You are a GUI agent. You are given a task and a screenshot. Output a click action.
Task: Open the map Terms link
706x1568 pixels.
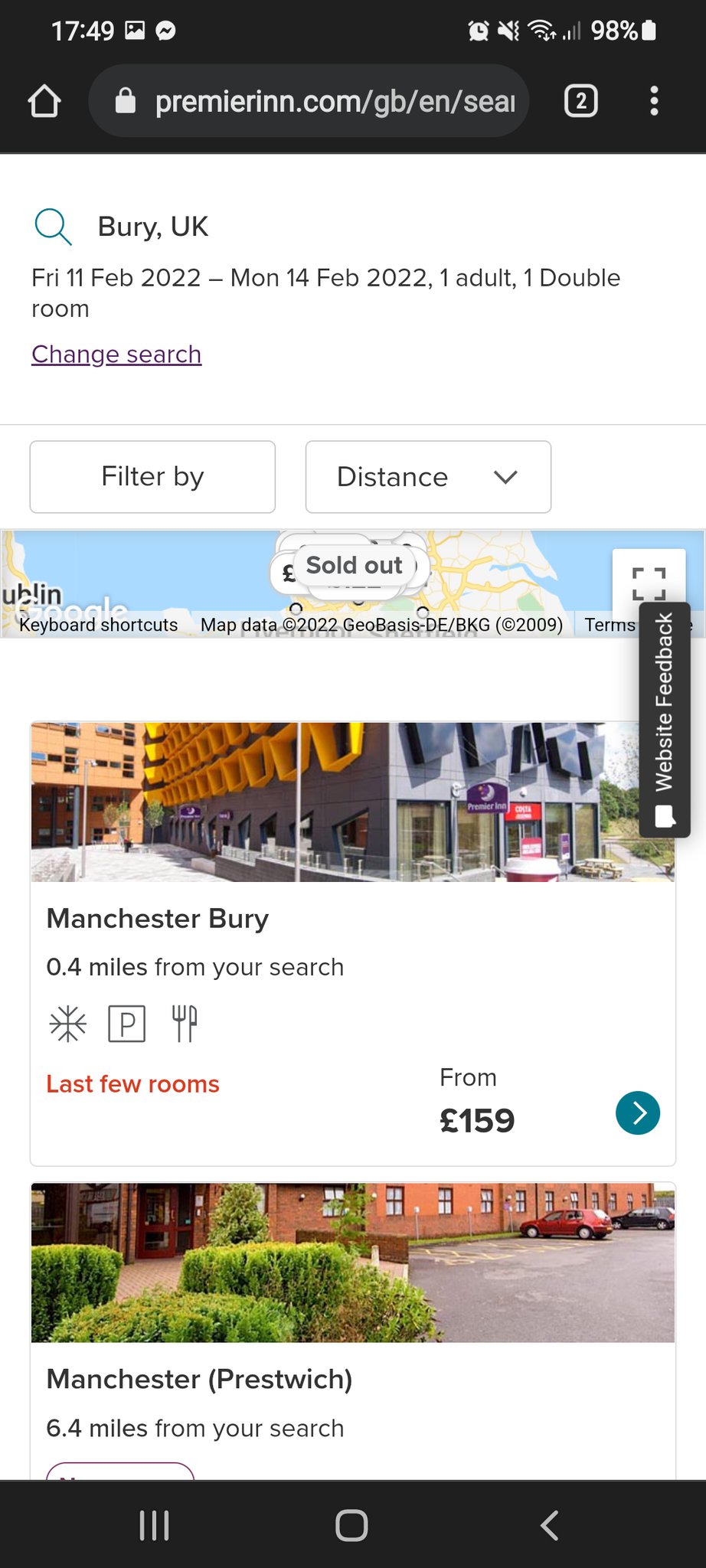click(x=610, y=625)
